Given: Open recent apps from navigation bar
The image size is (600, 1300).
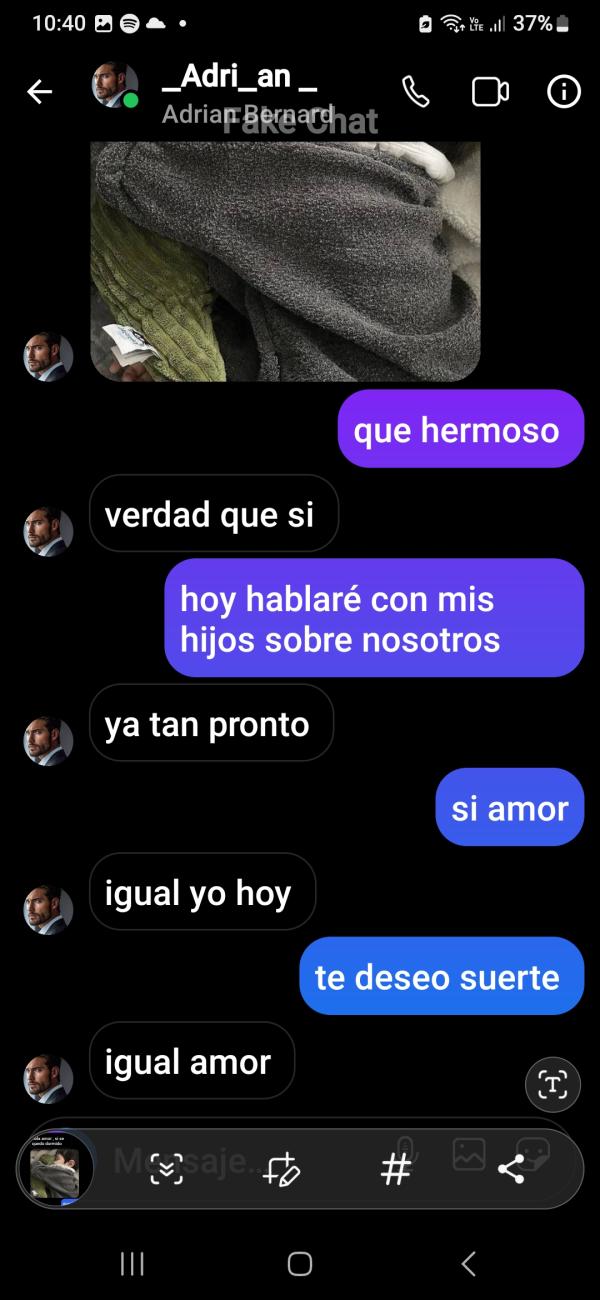Looking at the screenshot, I should tap(131, 1264).
